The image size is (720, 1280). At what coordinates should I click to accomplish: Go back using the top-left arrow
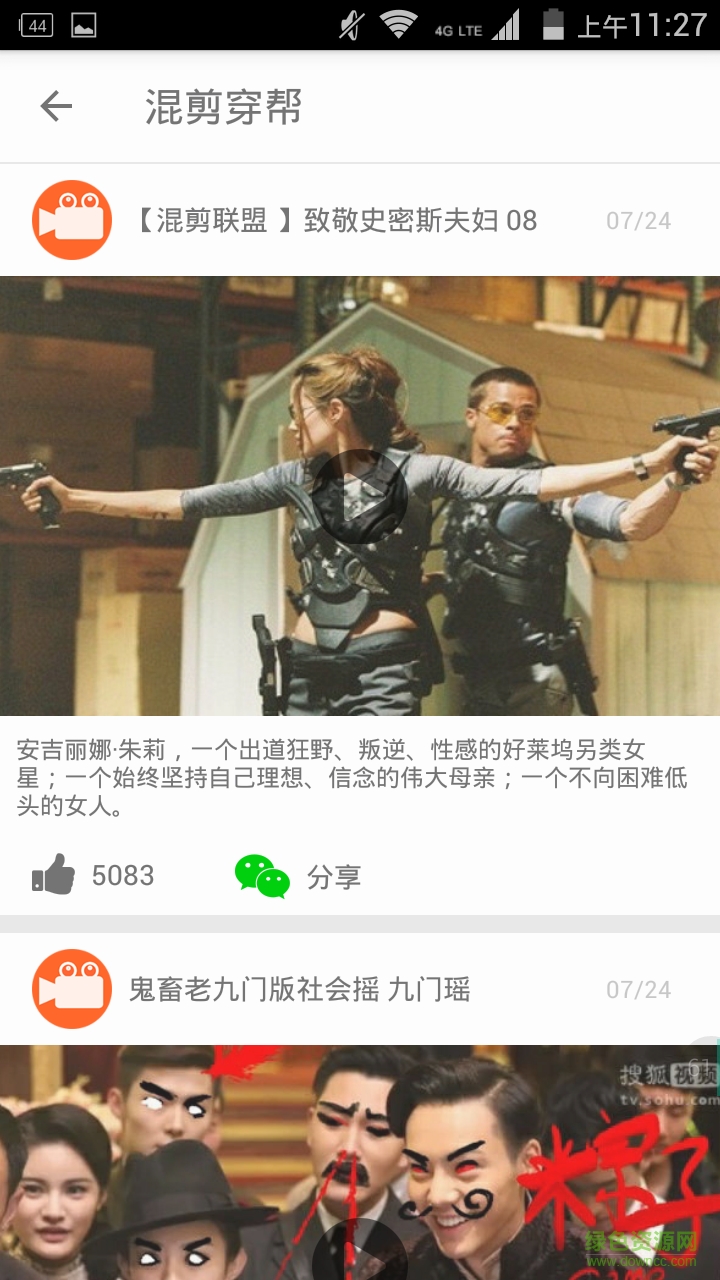56,106
